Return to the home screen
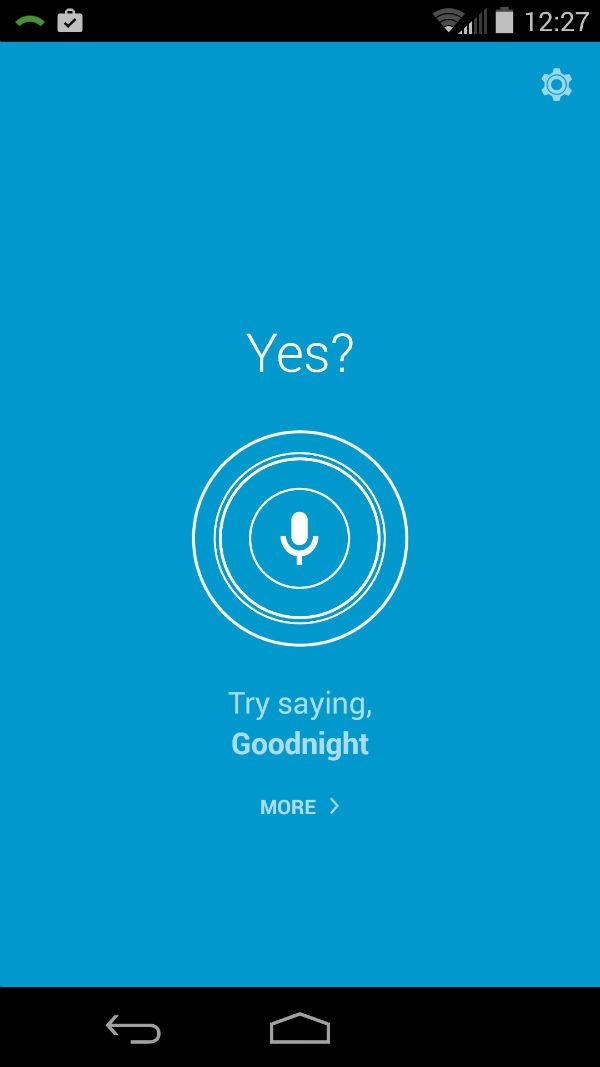Viewport: 600px width, 1067px height. 300,1028
